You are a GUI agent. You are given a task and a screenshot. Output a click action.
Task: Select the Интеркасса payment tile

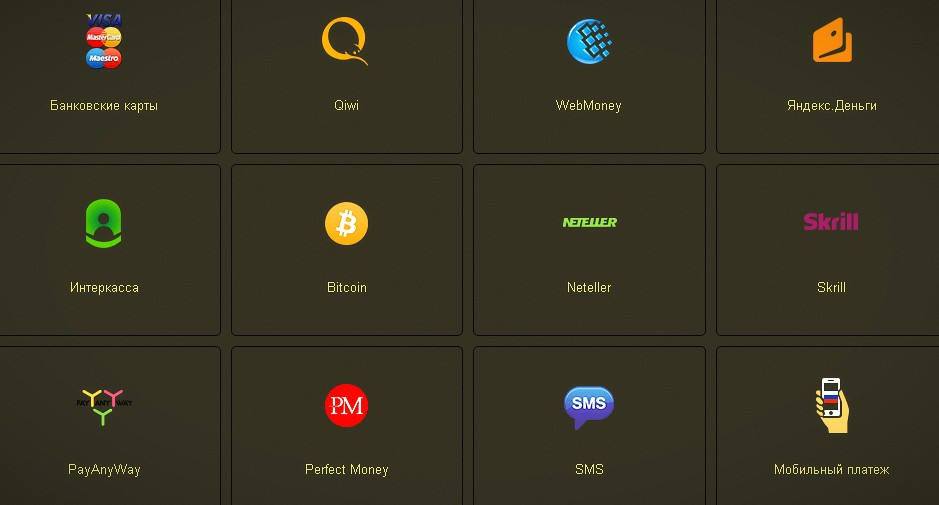point(104,250)
